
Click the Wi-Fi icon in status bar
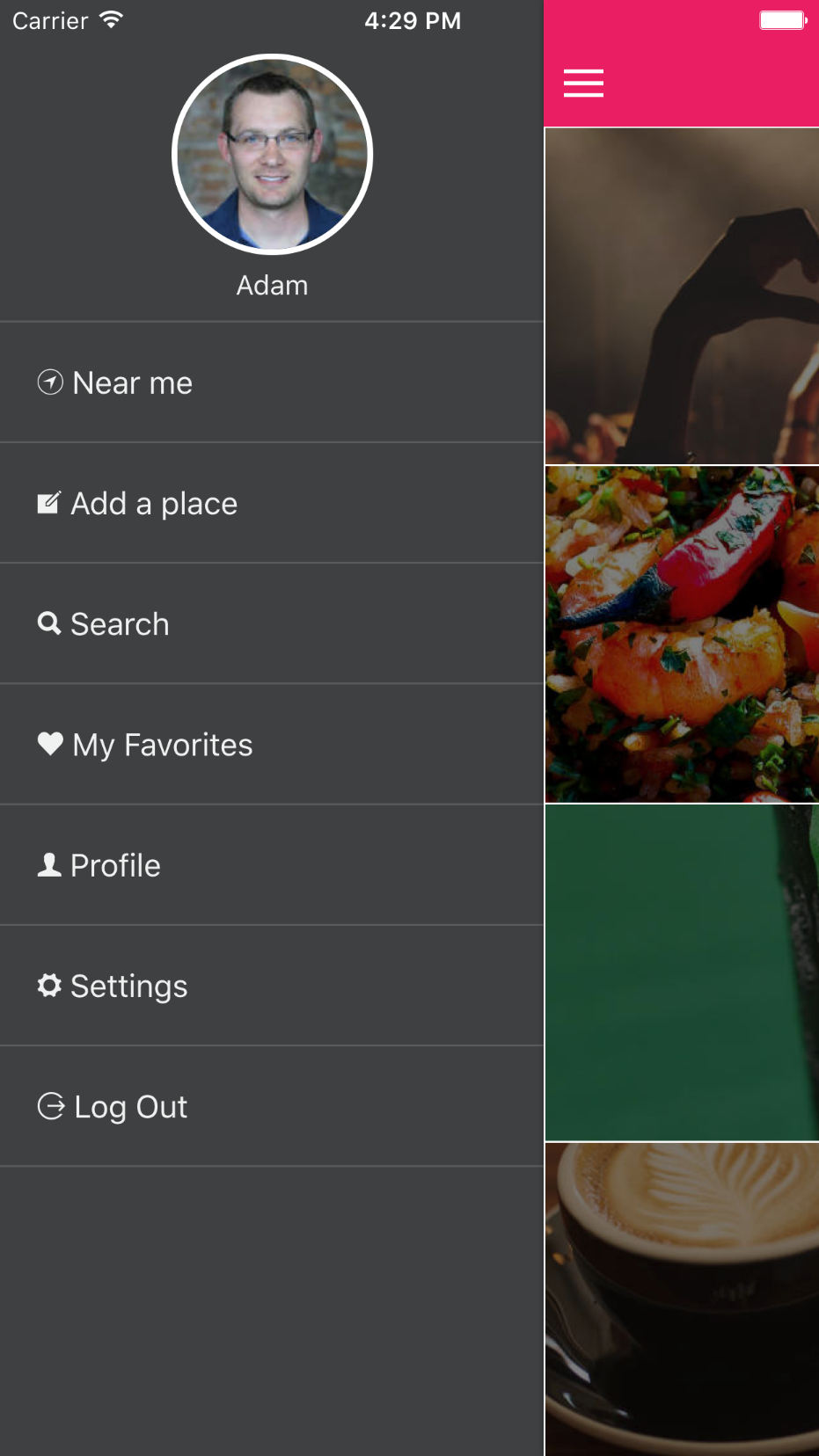[111, 19]
